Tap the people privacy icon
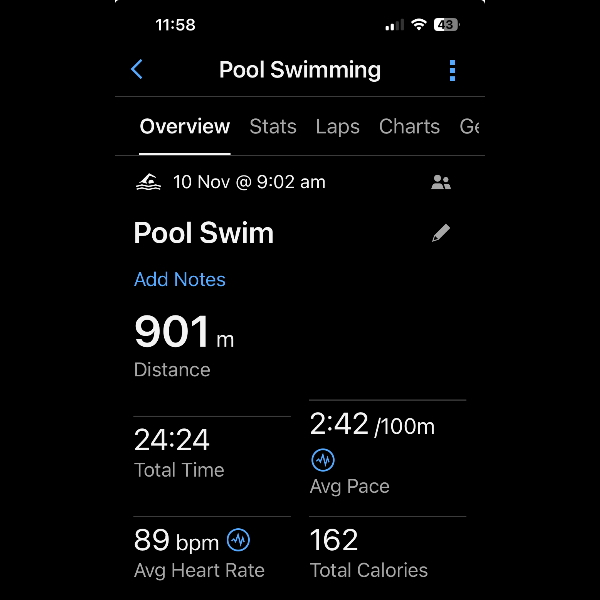The width and height of the screenshot is (600, 600). (441, 182)
